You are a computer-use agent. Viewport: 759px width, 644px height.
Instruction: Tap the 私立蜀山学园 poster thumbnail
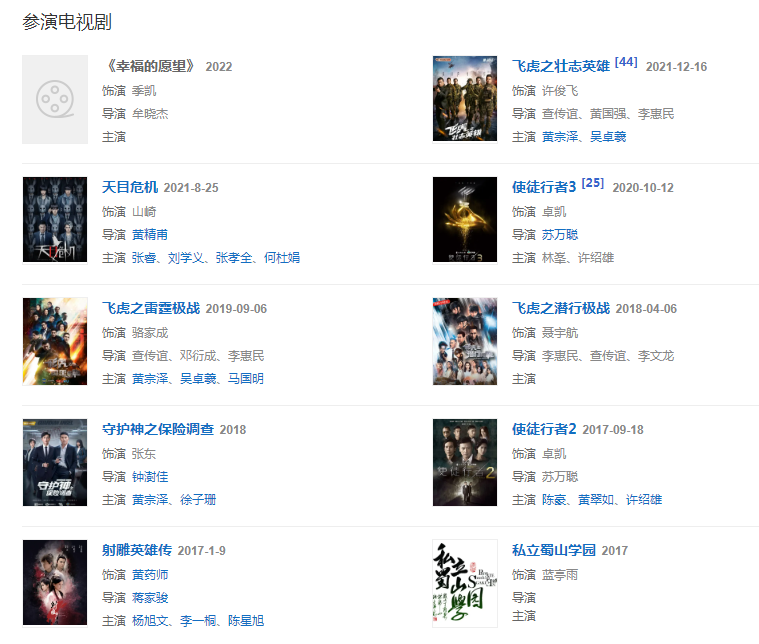point(465,583)
